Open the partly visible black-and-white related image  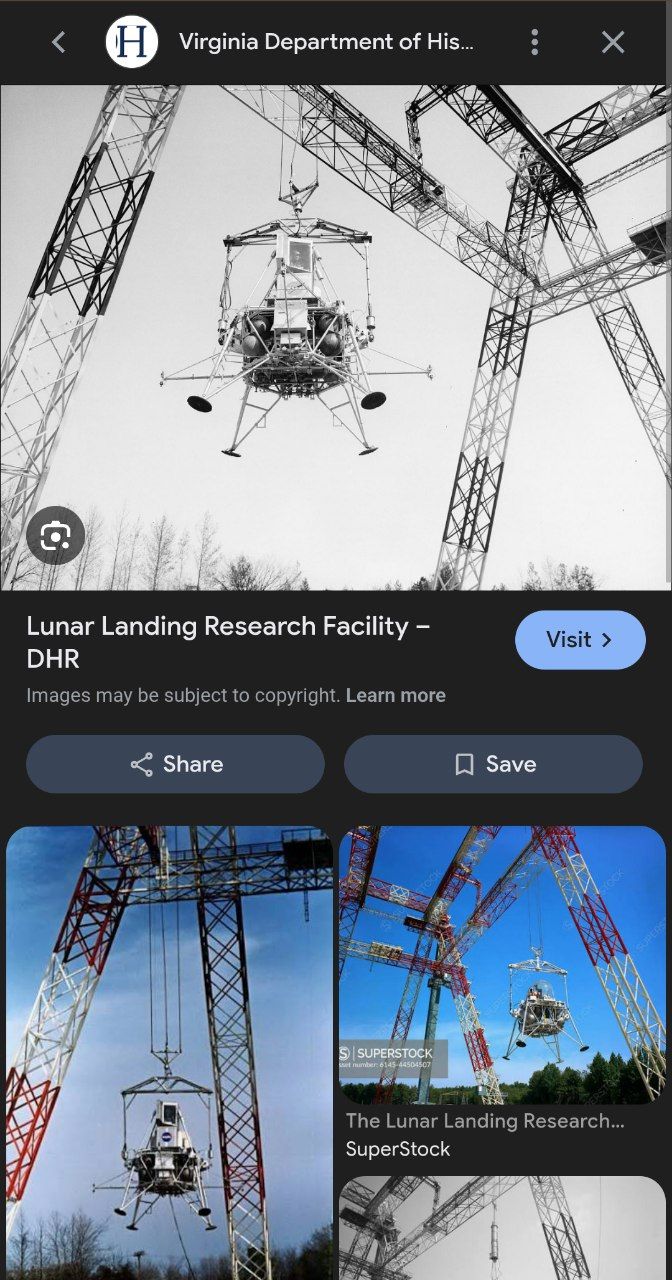[502, 1228]
